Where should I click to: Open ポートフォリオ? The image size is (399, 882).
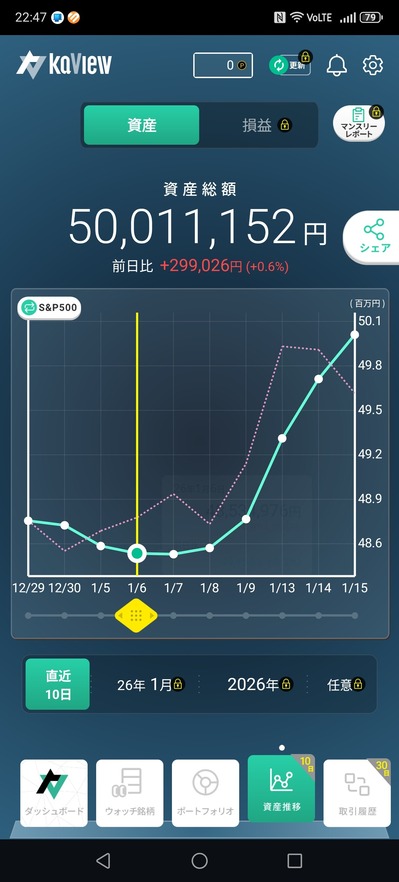click(205, 793)
